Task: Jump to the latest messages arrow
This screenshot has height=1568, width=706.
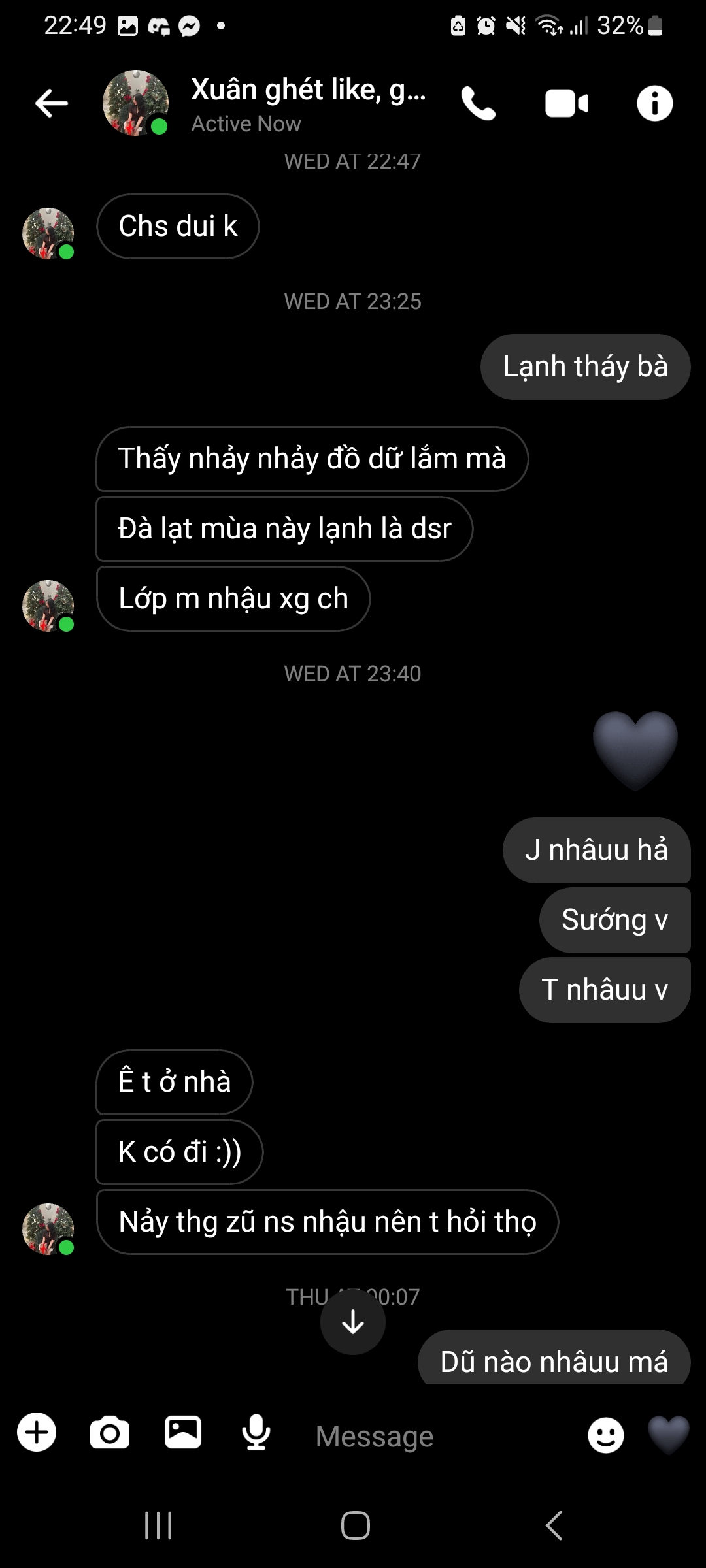Action: [x=353, y=1322]
